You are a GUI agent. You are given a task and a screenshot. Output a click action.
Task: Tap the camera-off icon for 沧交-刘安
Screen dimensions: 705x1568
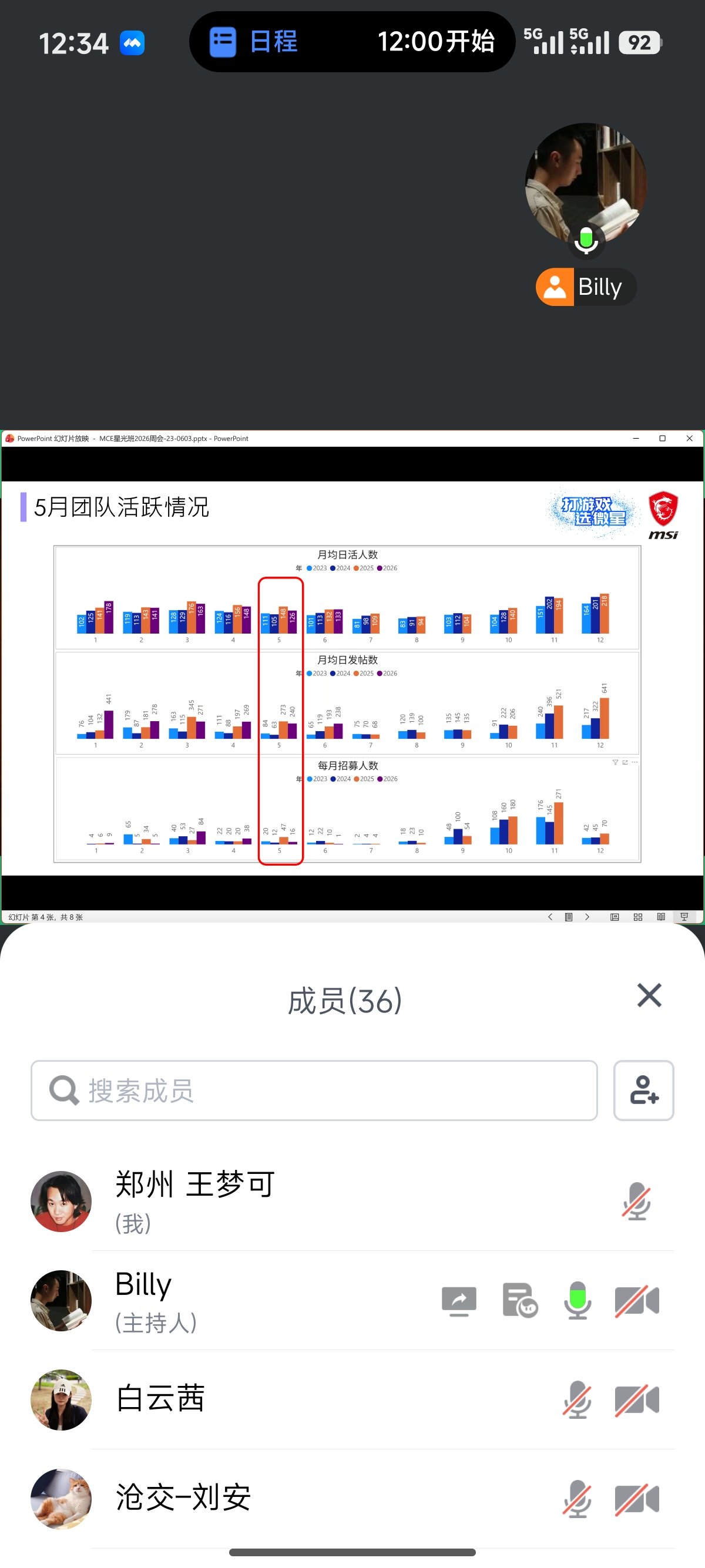pos(637,1499)
